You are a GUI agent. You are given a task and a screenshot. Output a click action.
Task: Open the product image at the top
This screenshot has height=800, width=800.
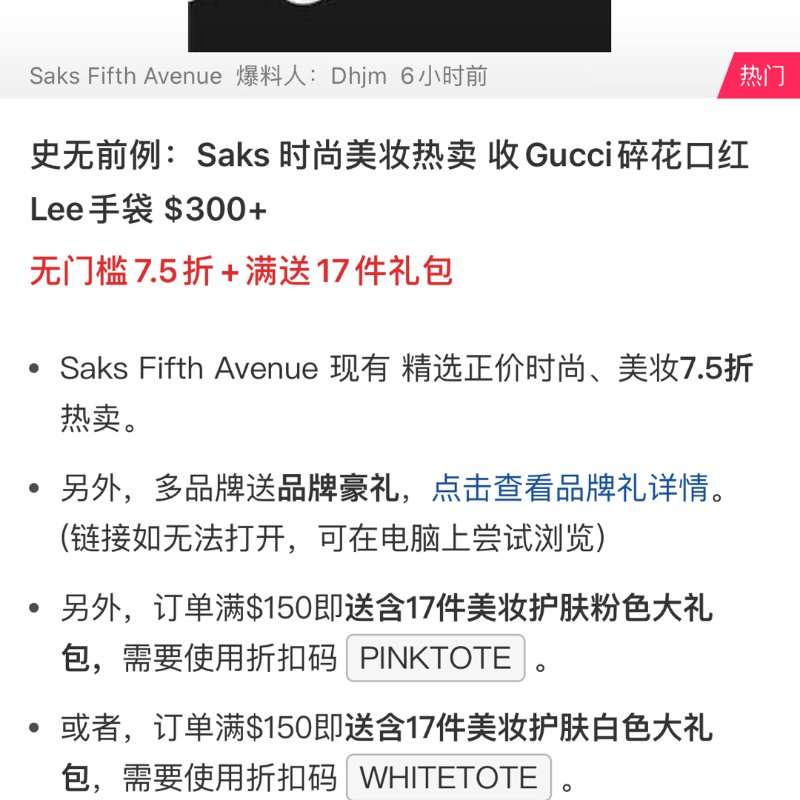point(399,25)
